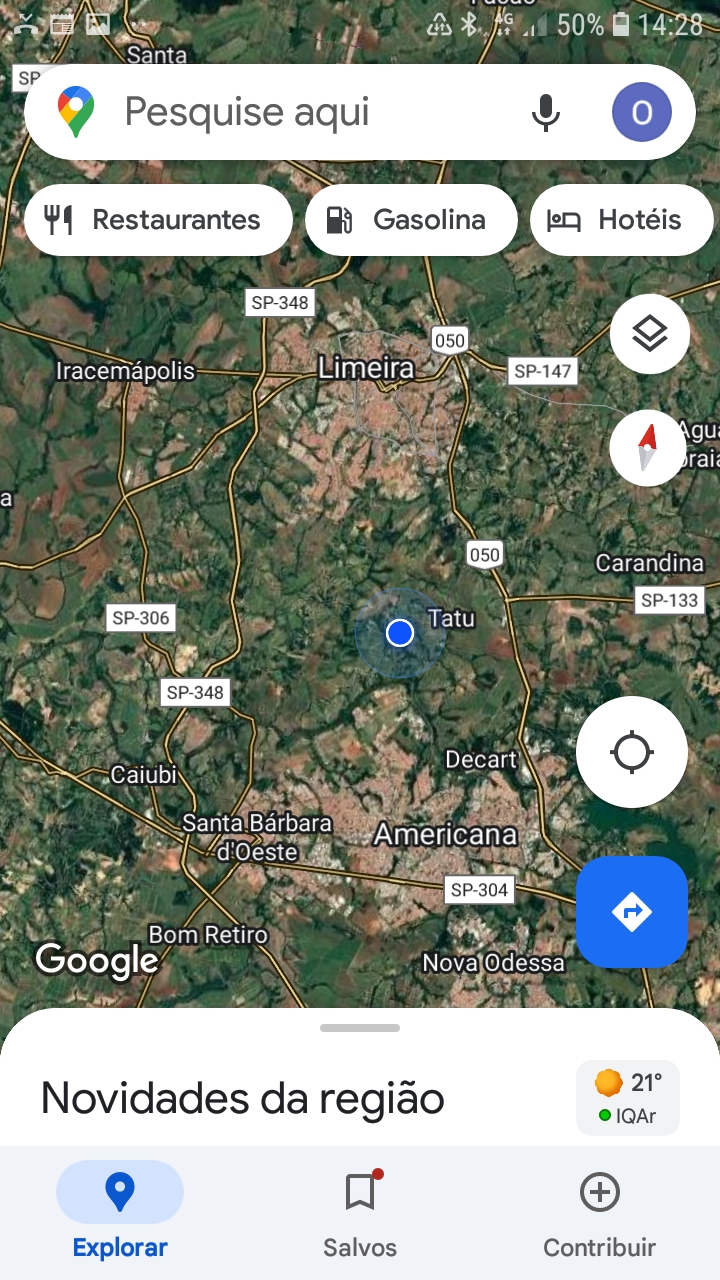Open the account profile avatar

point(641,112)
